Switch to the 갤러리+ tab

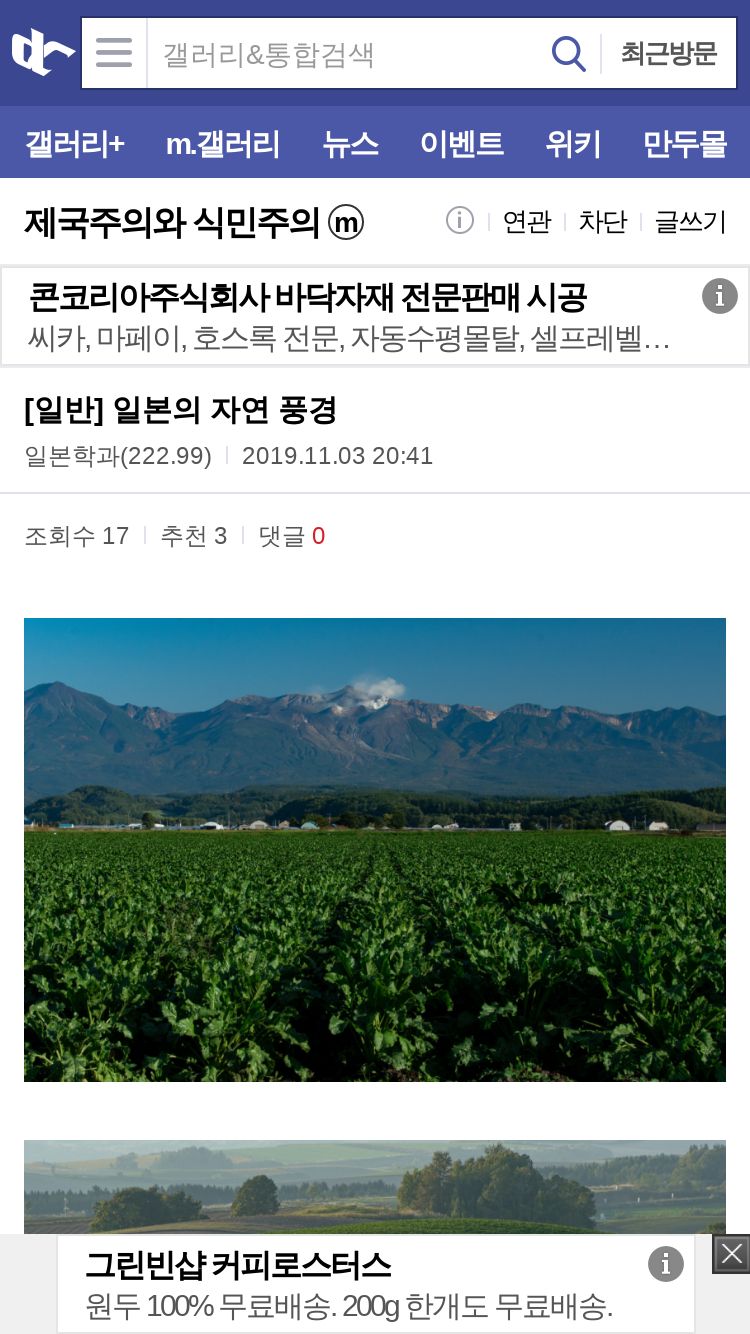(75, 143)
